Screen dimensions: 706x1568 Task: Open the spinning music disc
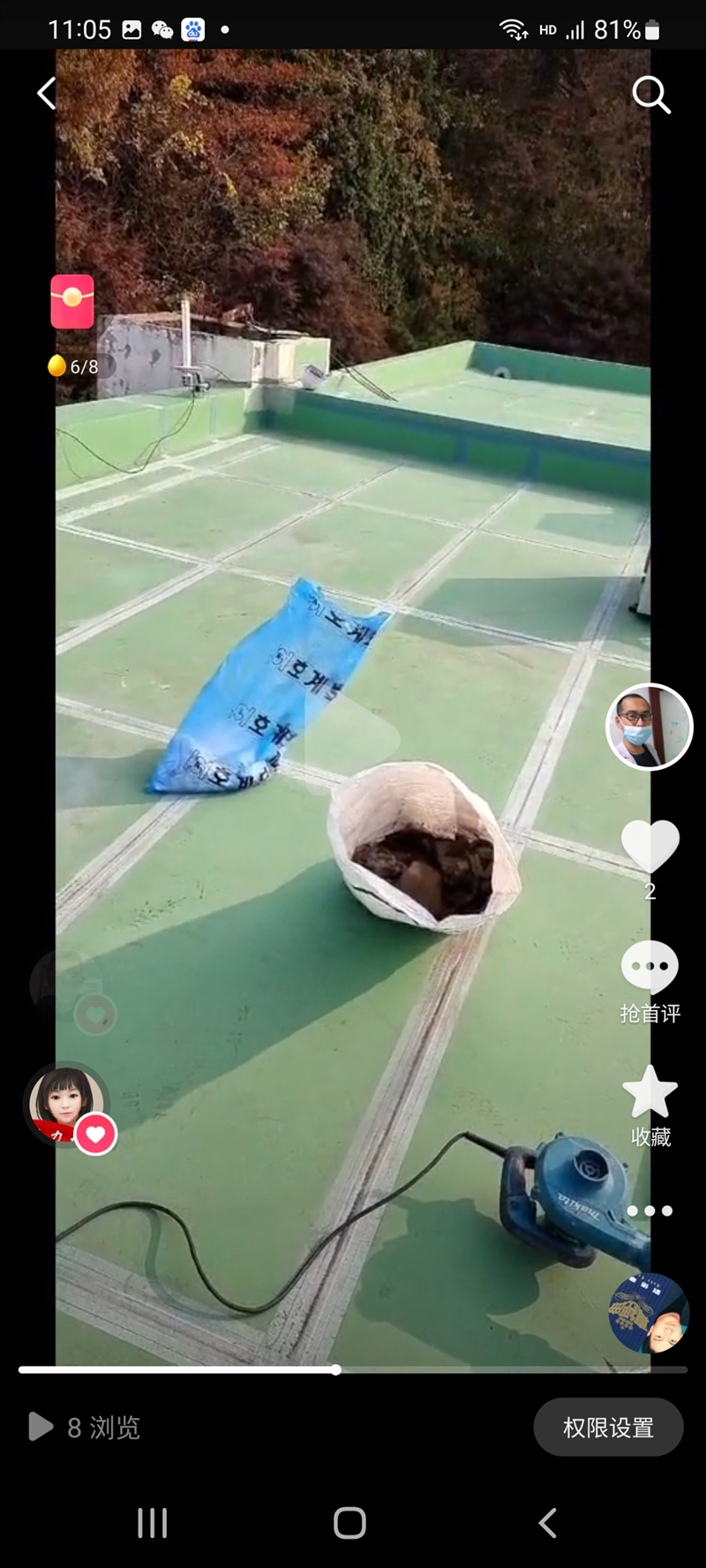click(650, 1313)
